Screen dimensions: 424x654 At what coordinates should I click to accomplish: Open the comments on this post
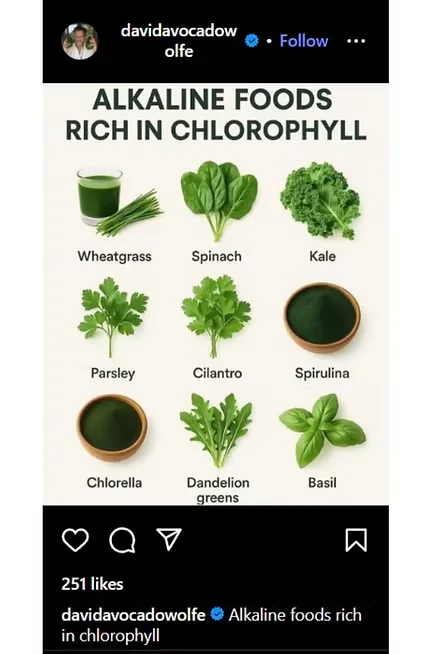(x=122, y=540)
